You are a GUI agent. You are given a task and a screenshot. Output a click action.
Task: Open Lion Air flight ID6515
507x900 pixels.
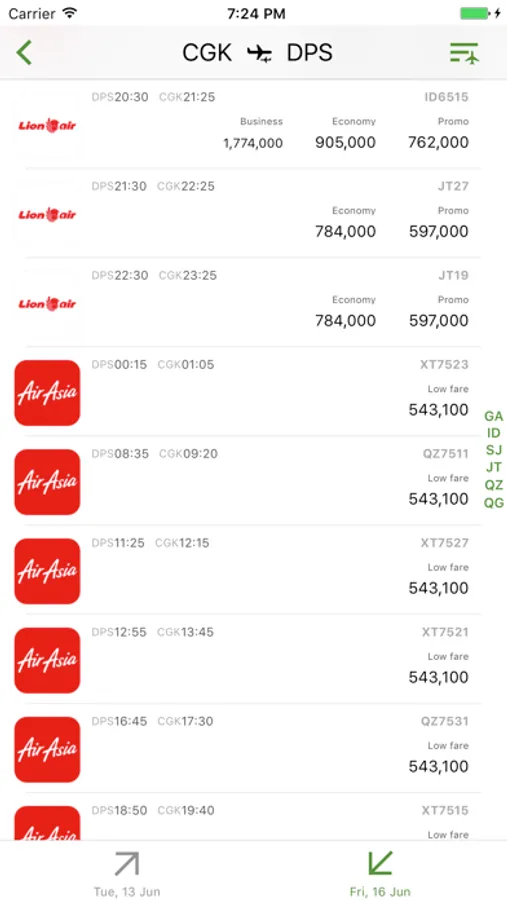253,124
